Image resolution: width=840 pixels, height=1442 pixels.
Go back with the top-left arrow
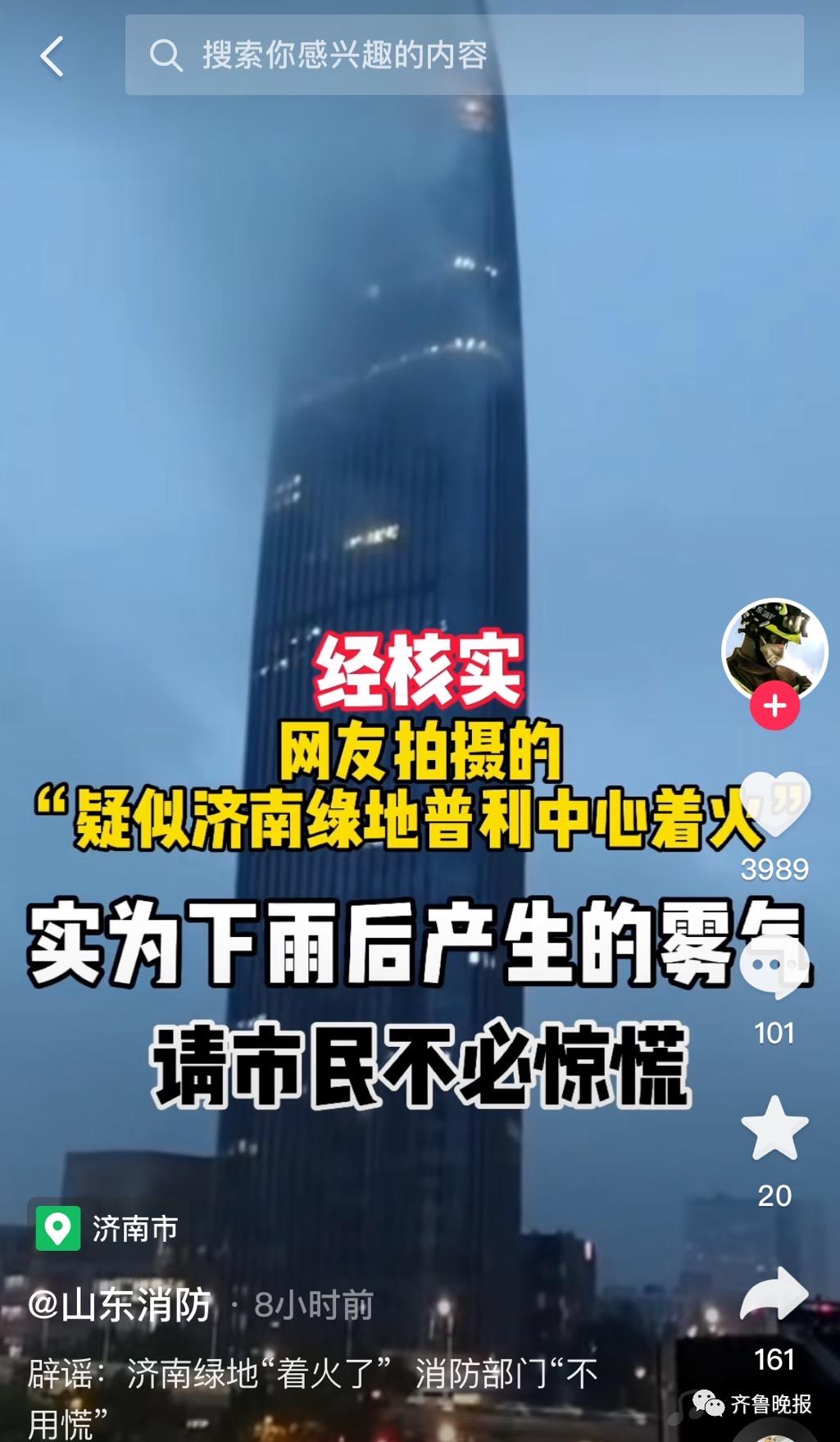pos(52,57)
